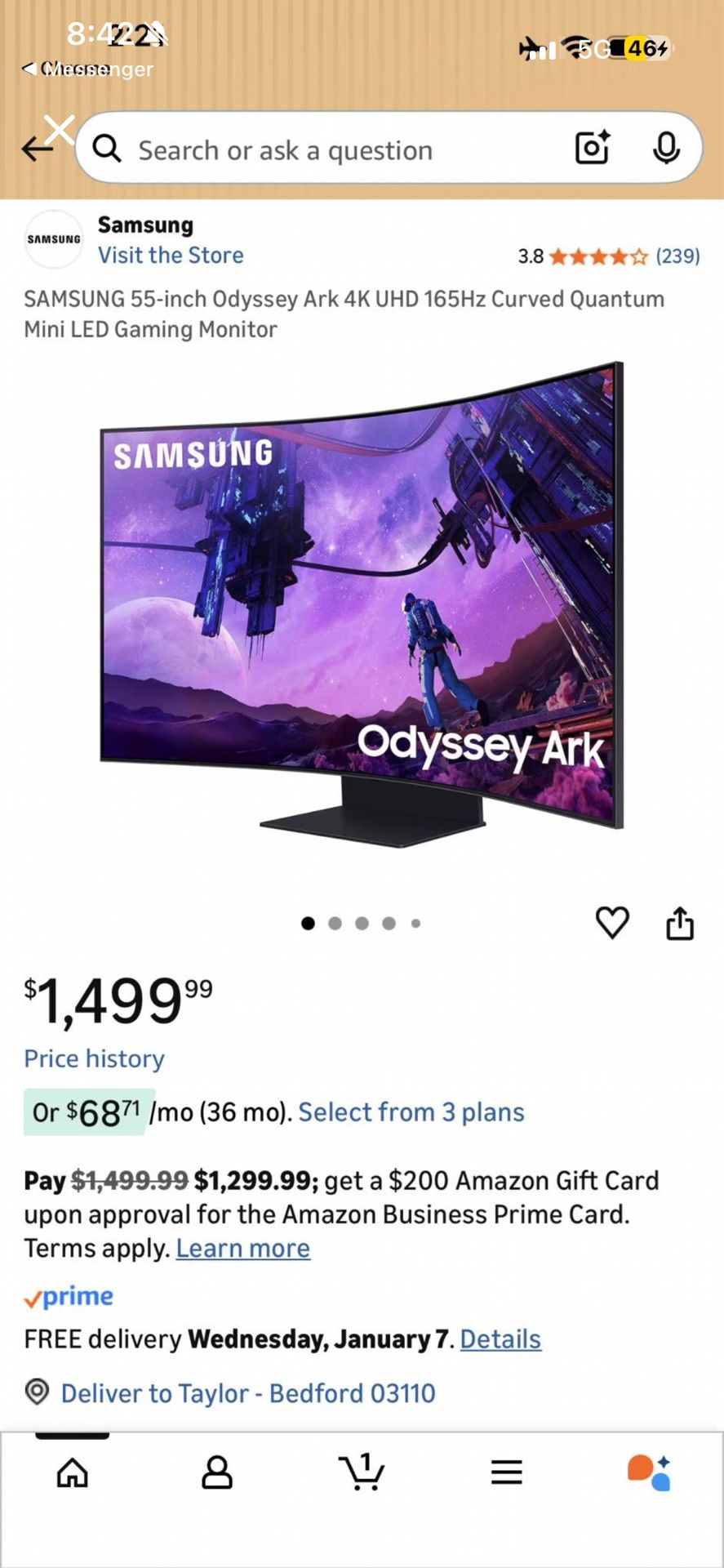This screenshot has height=1568, width=724.
Task: Open the delivery Details link
Action: pos(500,1339)
